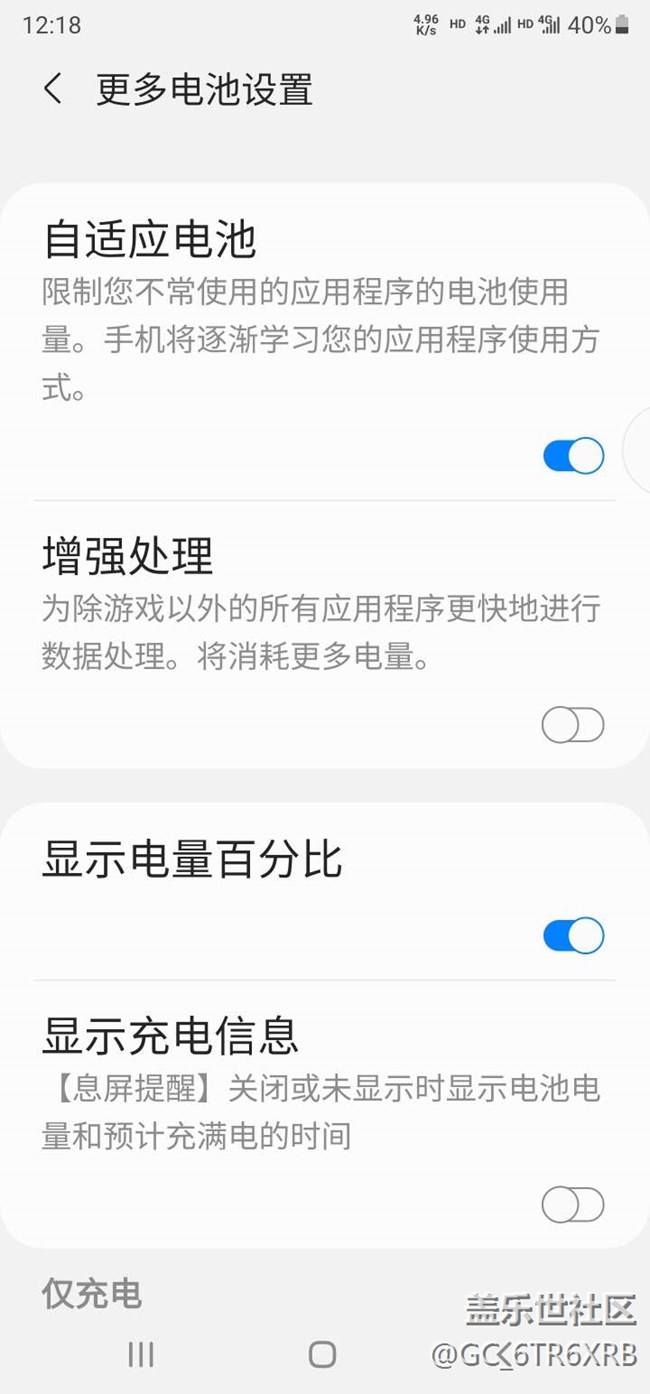Open recent apps from navigation bar

point(141,1354)
